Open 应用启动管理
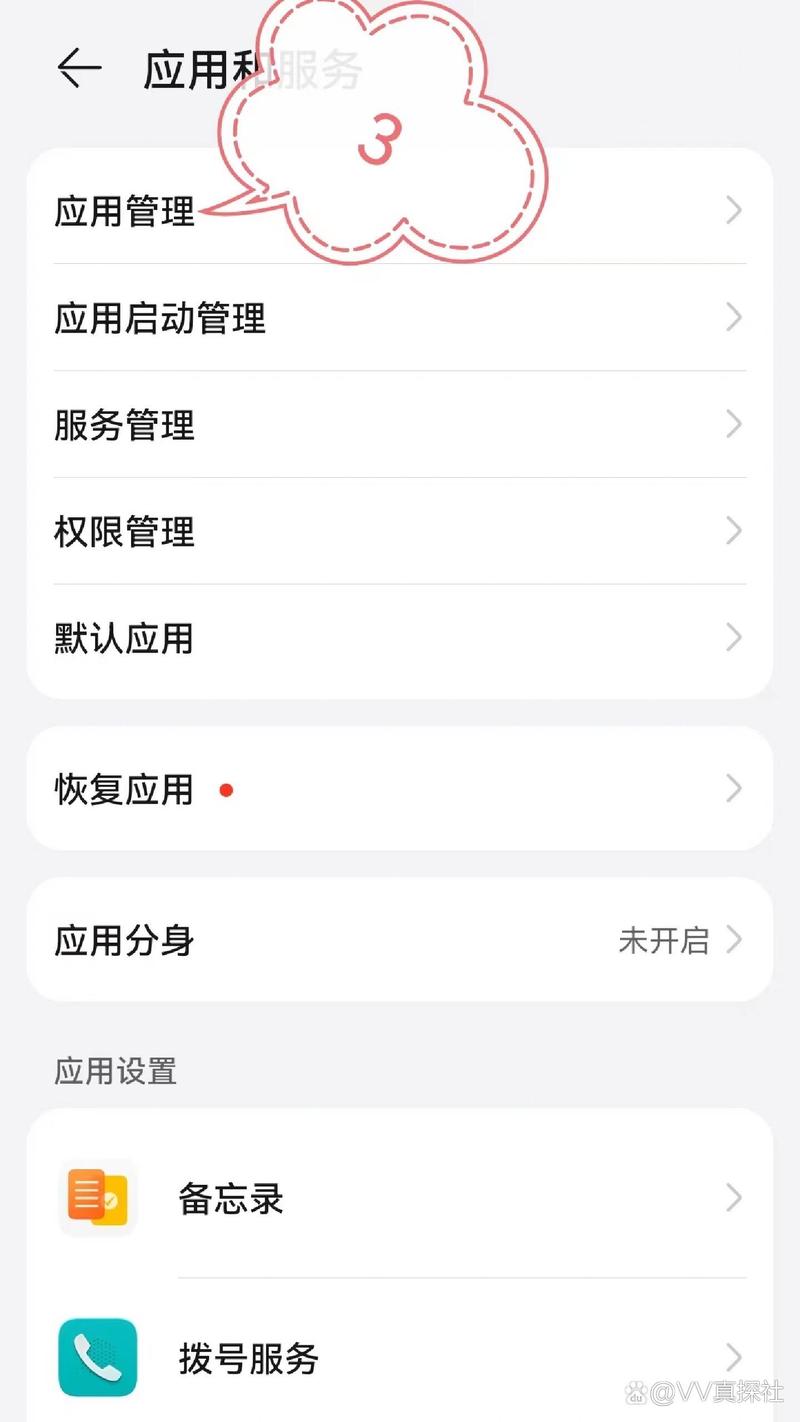This screenshot has height=1422, width=800. click(x=160, y=318)
